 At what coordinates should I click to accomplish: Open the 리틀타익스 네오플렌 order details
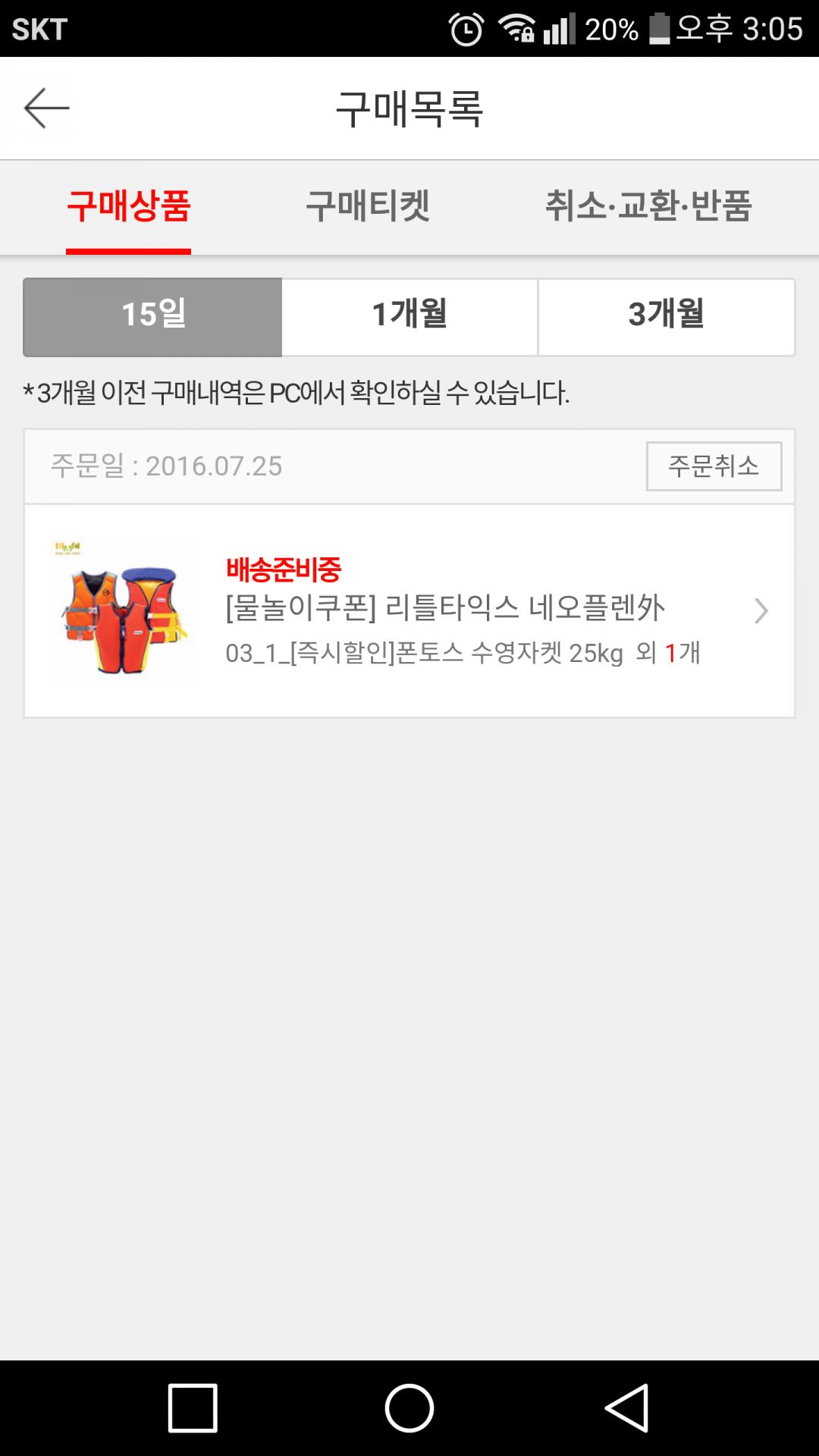[444, 610]
